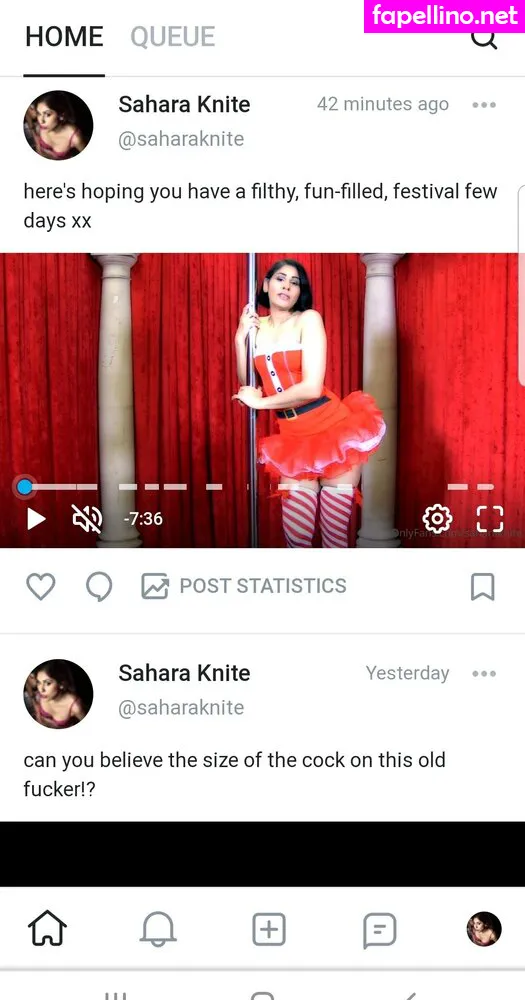Switch to the Queue tab
This screenshot has height=1000, width=525.
(172, 37)
